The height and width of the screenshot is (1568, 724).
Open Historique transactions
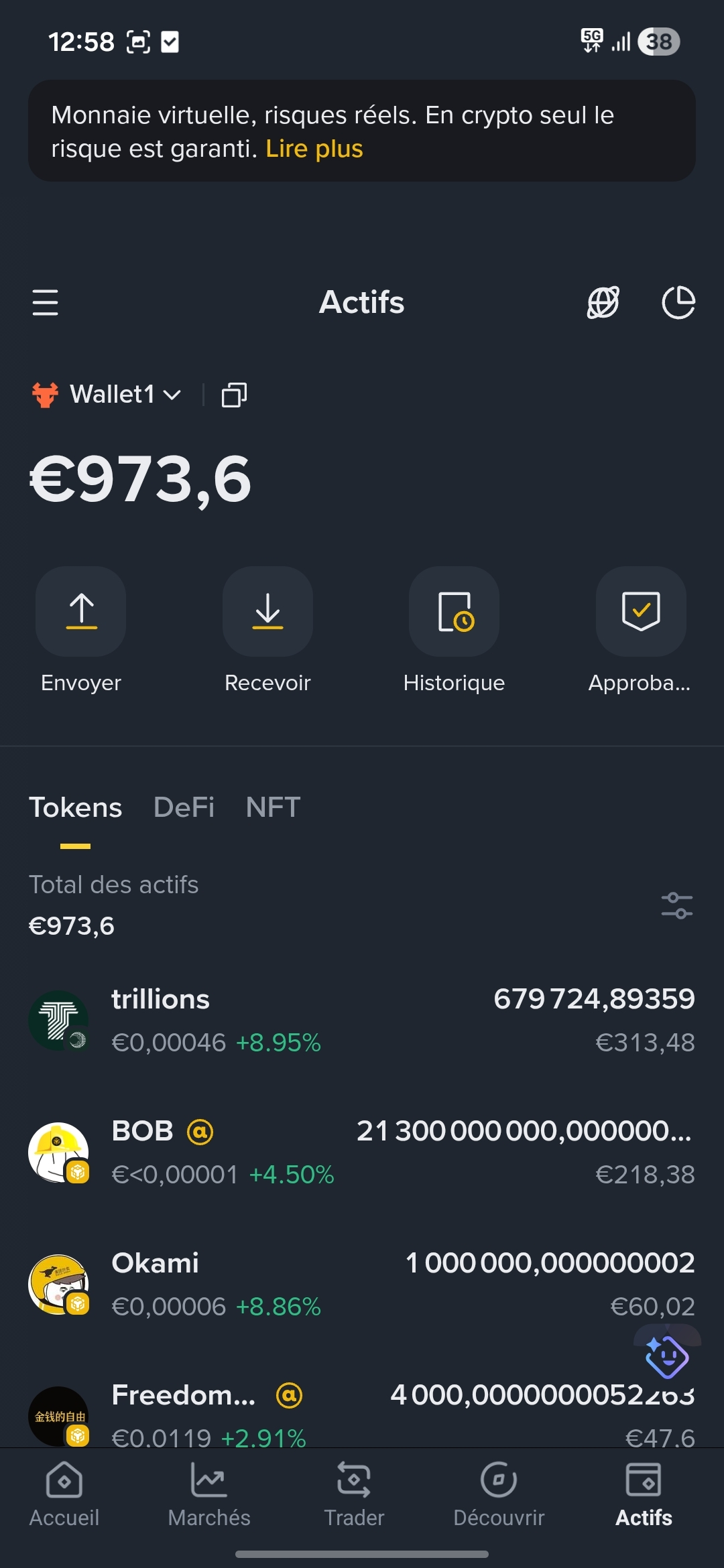tap(455, 611)
